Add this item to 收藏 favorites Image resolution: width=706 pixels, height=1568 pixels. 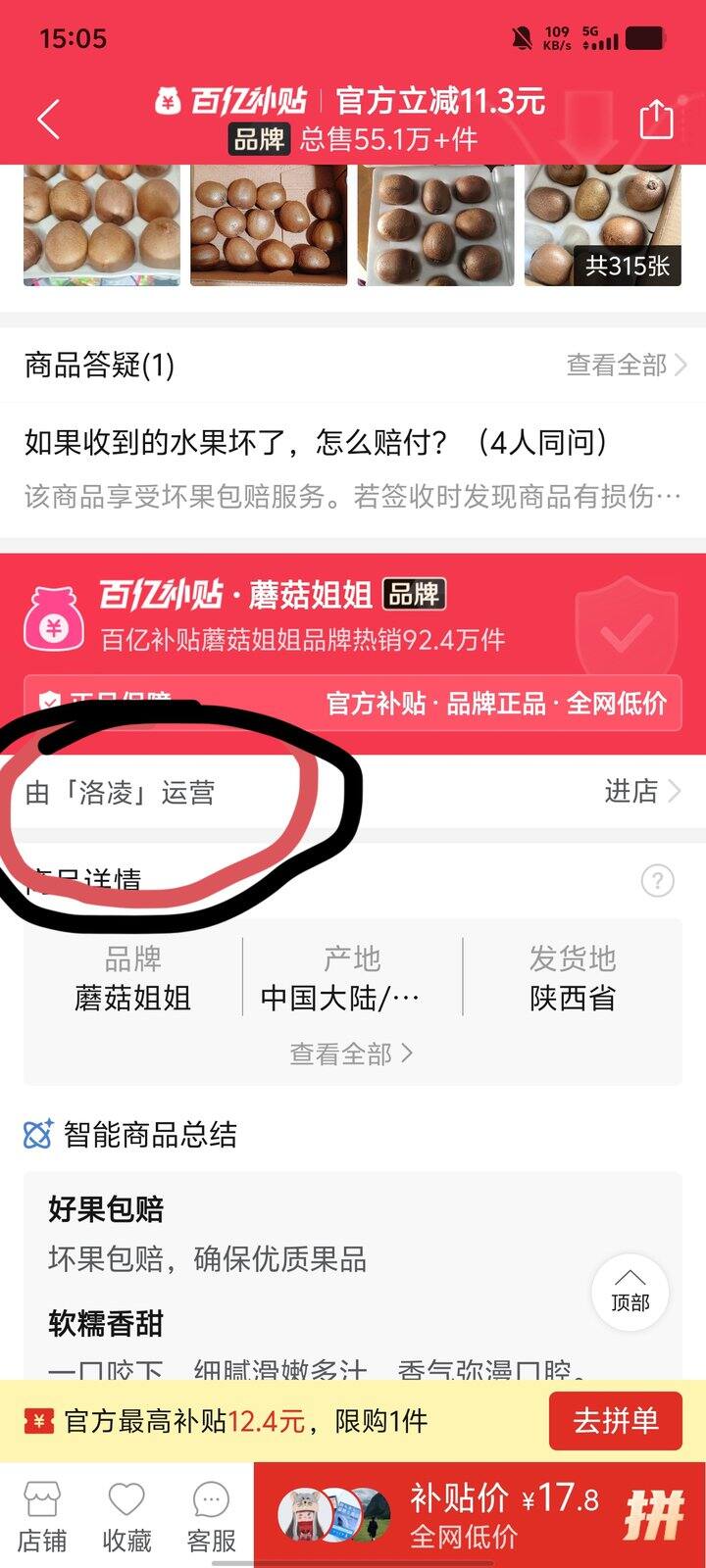[126, 1516]
